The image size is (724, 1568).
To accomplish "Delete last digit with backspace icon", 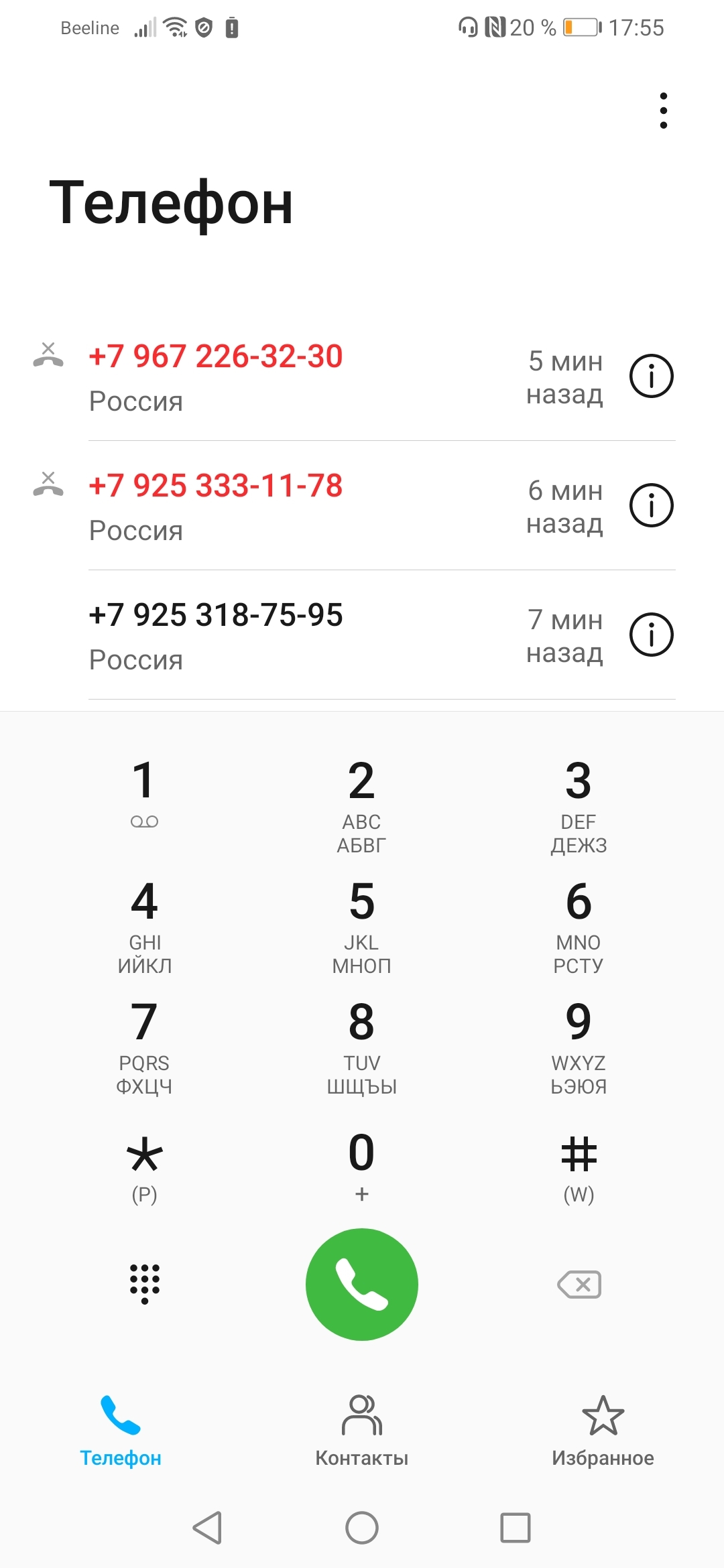I will tap(579, 1285).
